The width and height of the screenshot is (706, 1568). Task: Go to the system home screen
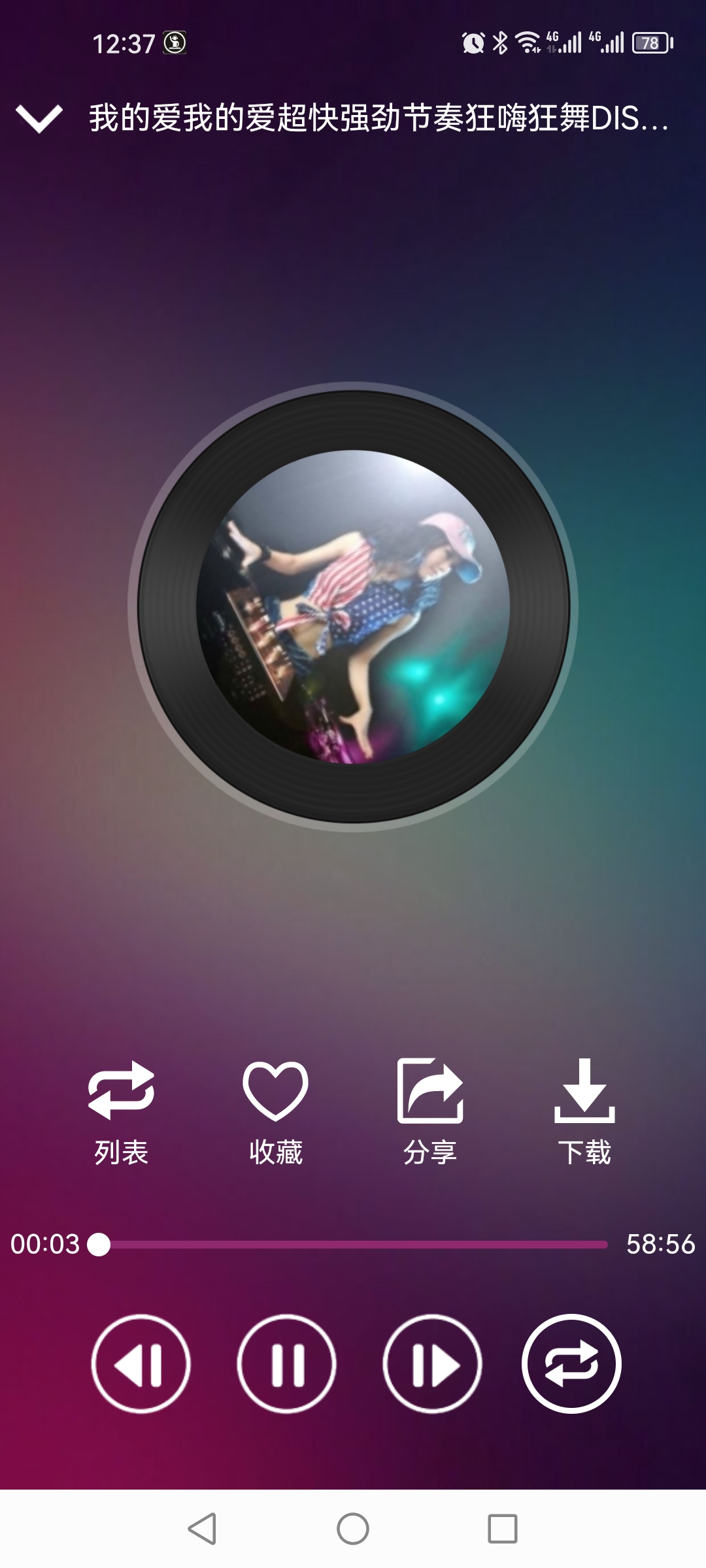(x=353, y=1529)
